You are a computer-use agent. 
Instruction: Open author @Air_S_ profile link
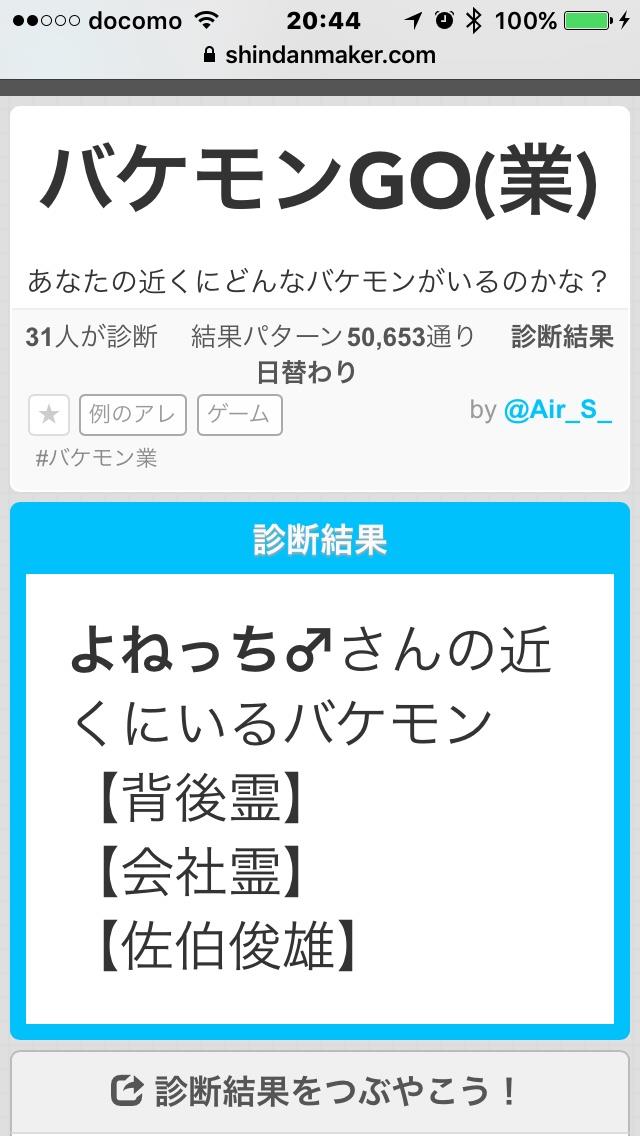[557, 411]
